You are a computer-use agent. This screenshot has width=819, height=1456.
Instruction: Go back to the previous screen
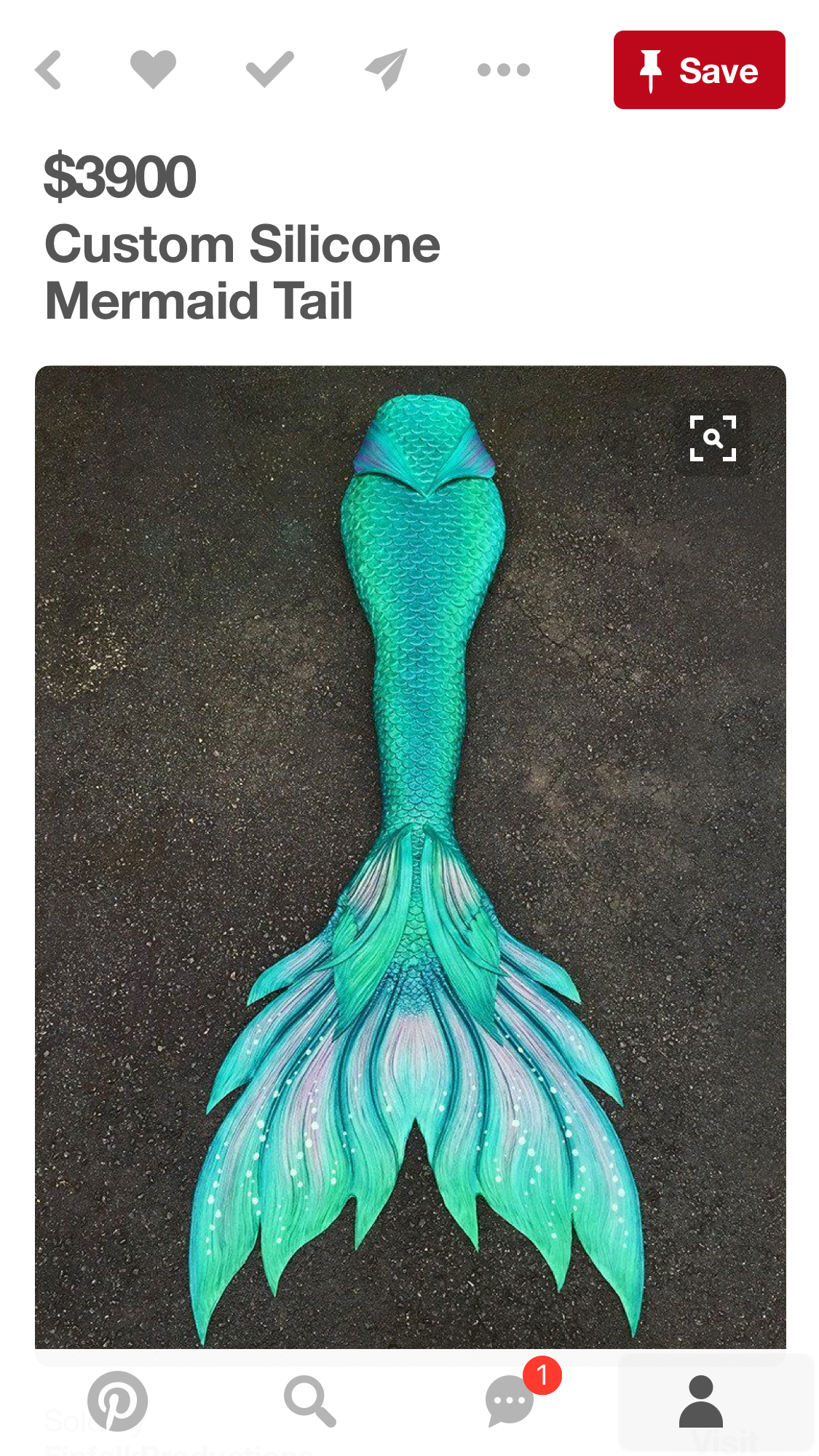pyautogui.click(x=48, y=70)
